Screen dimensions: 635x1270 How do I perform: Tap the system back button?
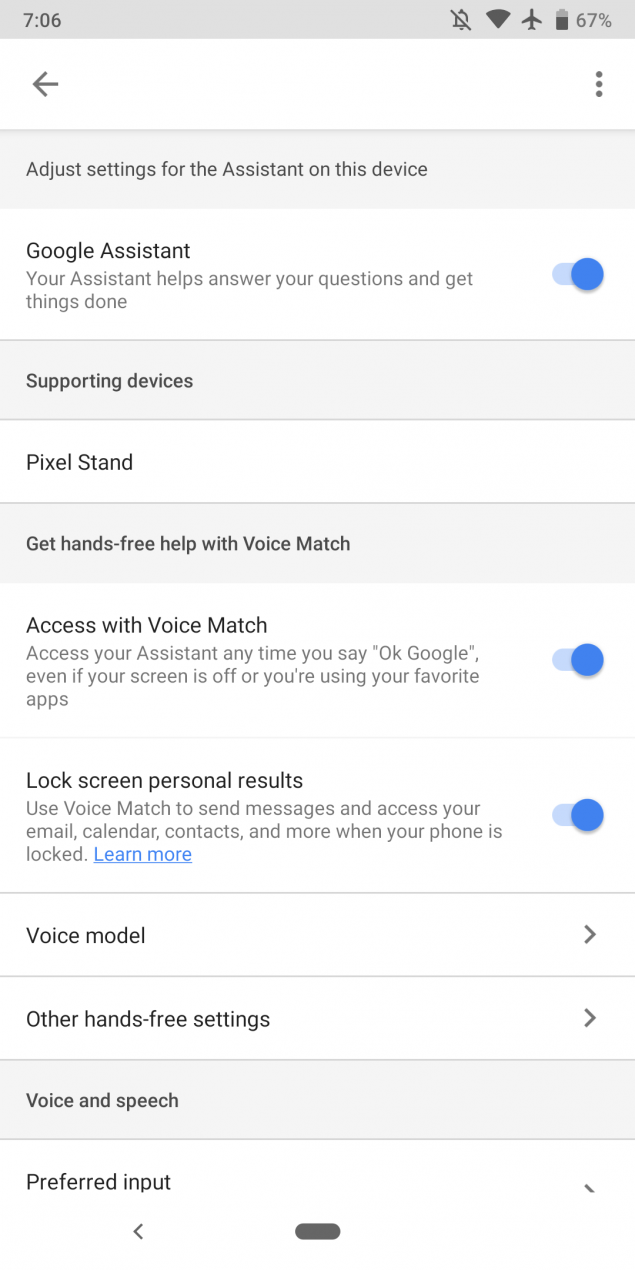point(138,1231)
